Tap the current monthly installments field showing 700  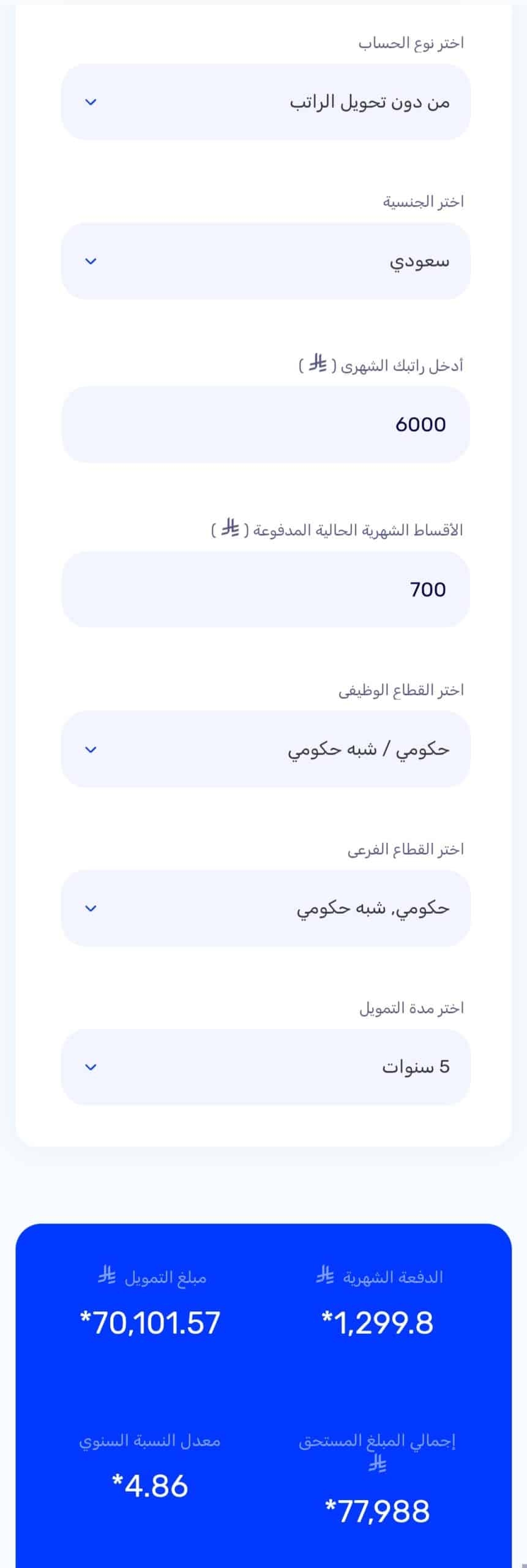click(x=266, y=589)
